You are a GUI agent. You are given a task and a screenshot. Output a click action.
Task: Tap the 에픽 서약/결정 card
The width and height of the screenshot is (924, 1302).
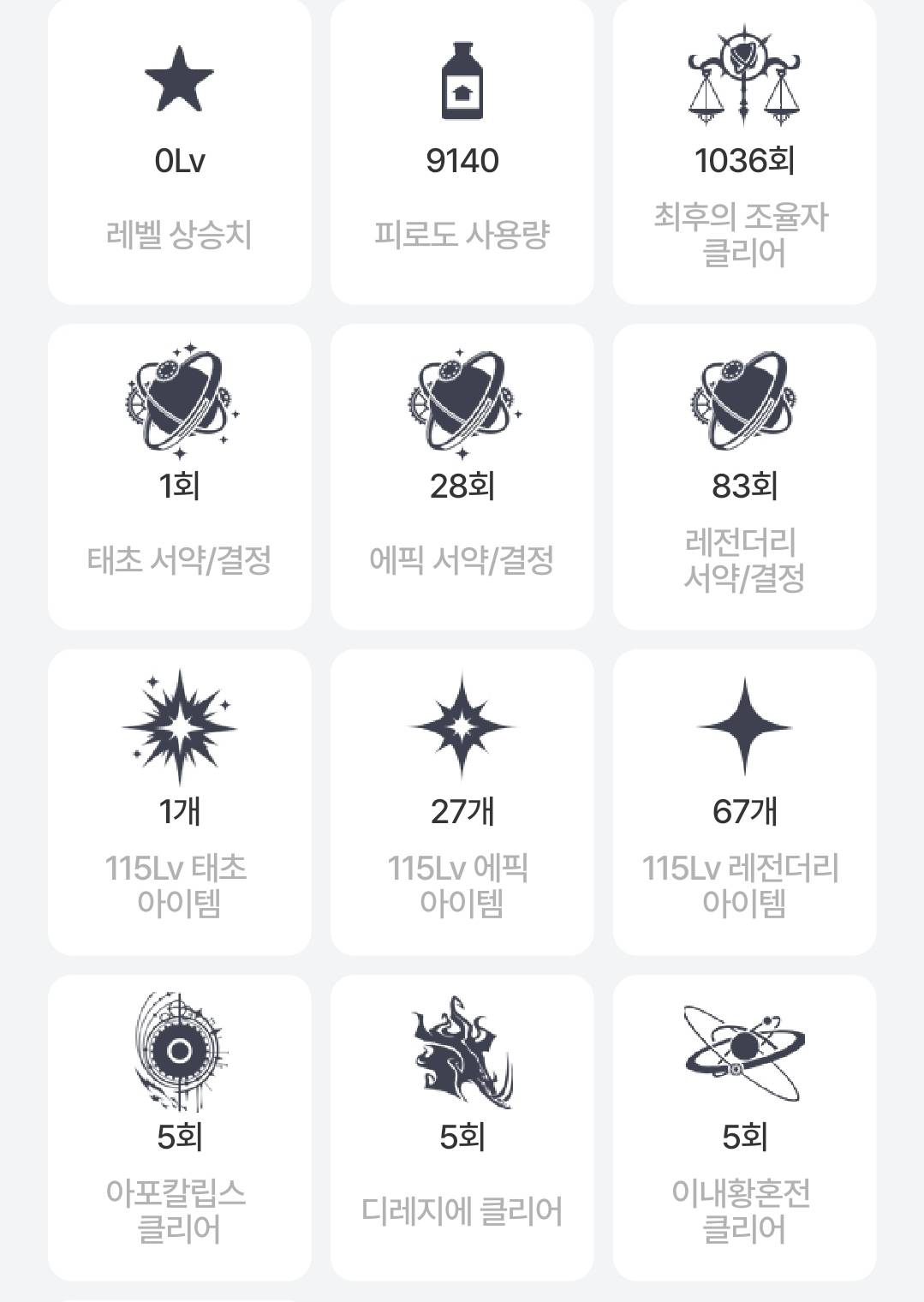(x=462, y=477)
